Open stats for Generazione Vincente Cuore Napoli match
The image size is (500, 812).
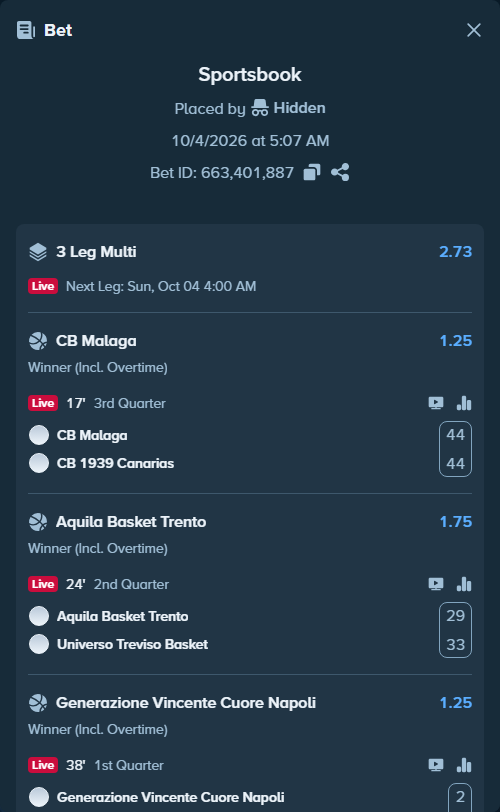(x=464, y=765)
